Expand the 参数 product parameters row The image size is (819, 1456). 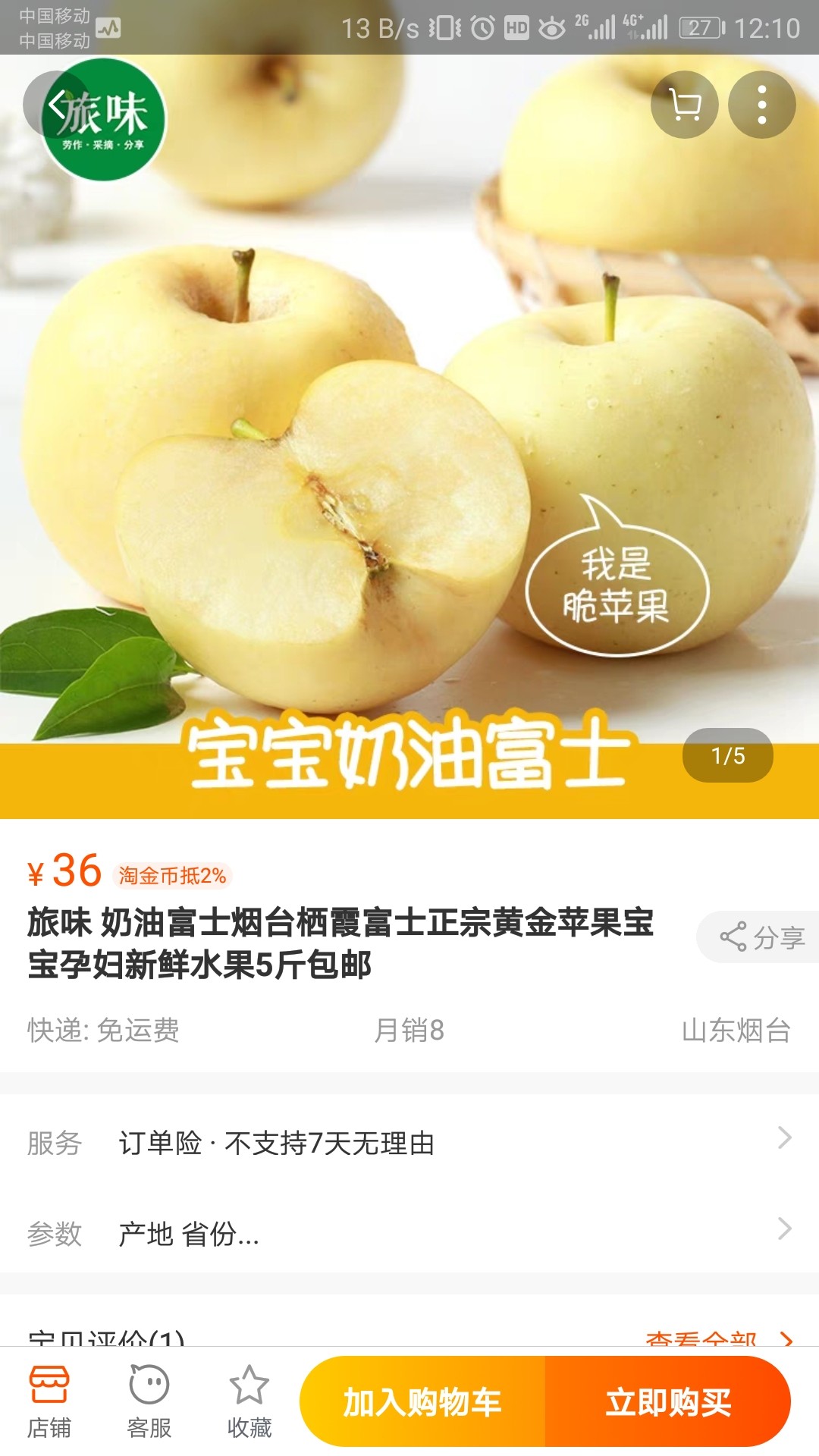[x=409, y=1234]
